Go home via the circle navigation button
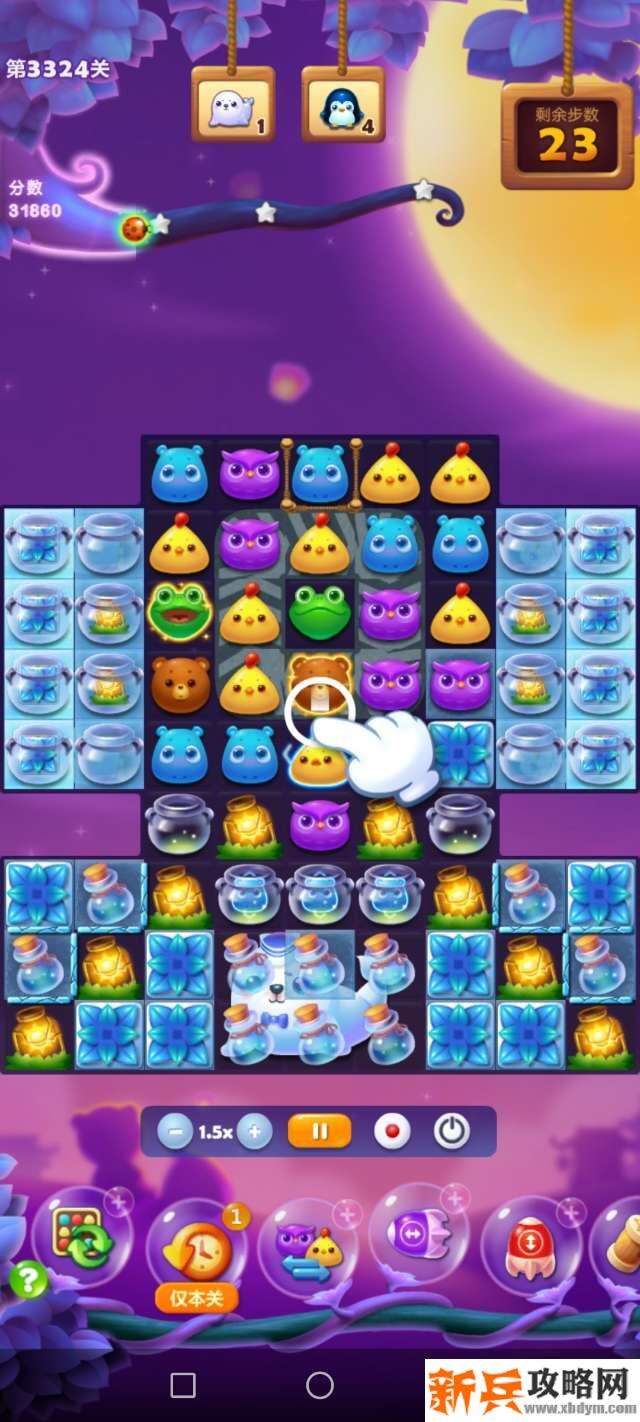Screen dimensions: 640x1422 [320, 1385]
